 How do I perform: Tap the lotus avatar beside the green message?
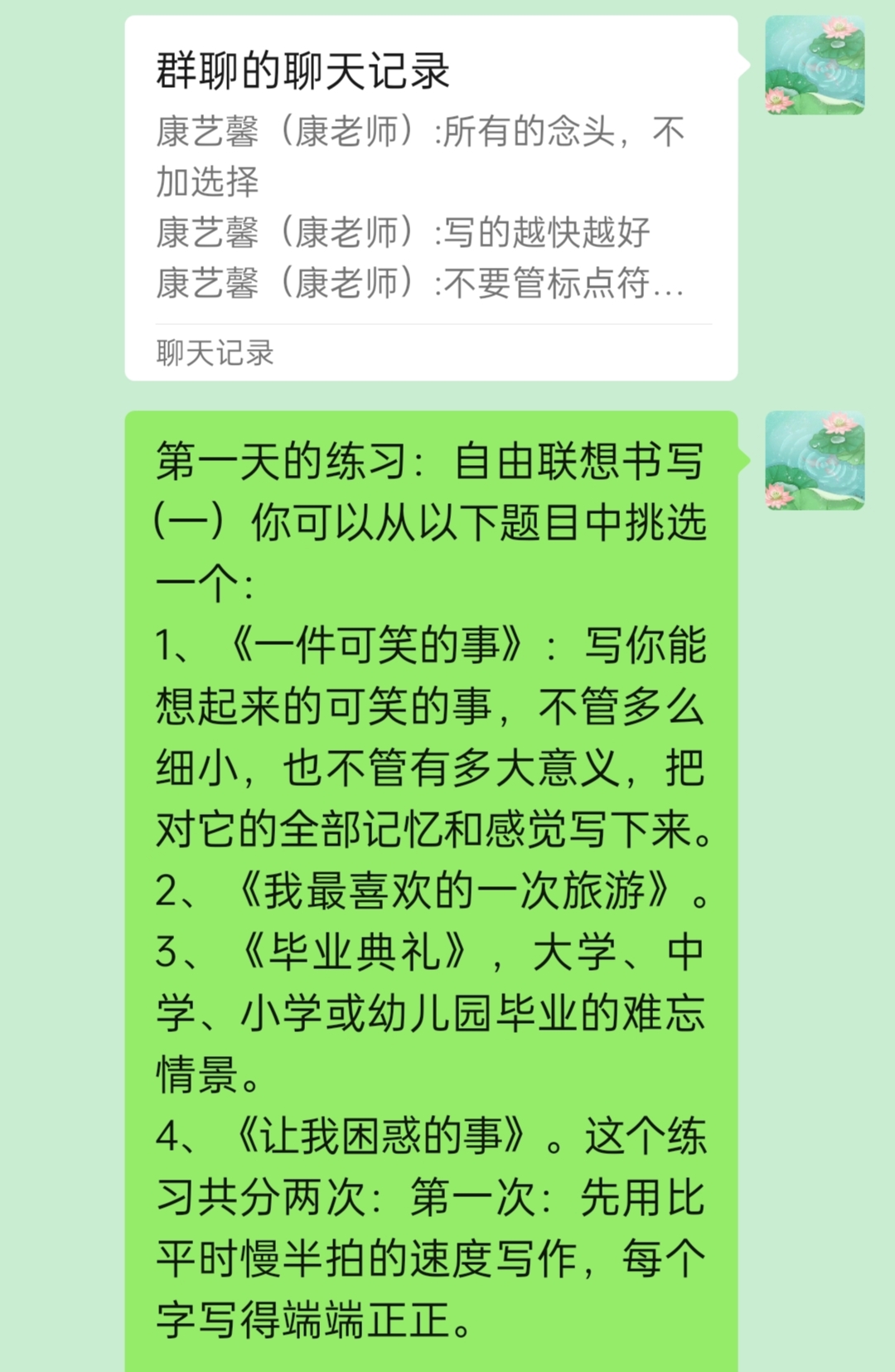click(815, 460)
